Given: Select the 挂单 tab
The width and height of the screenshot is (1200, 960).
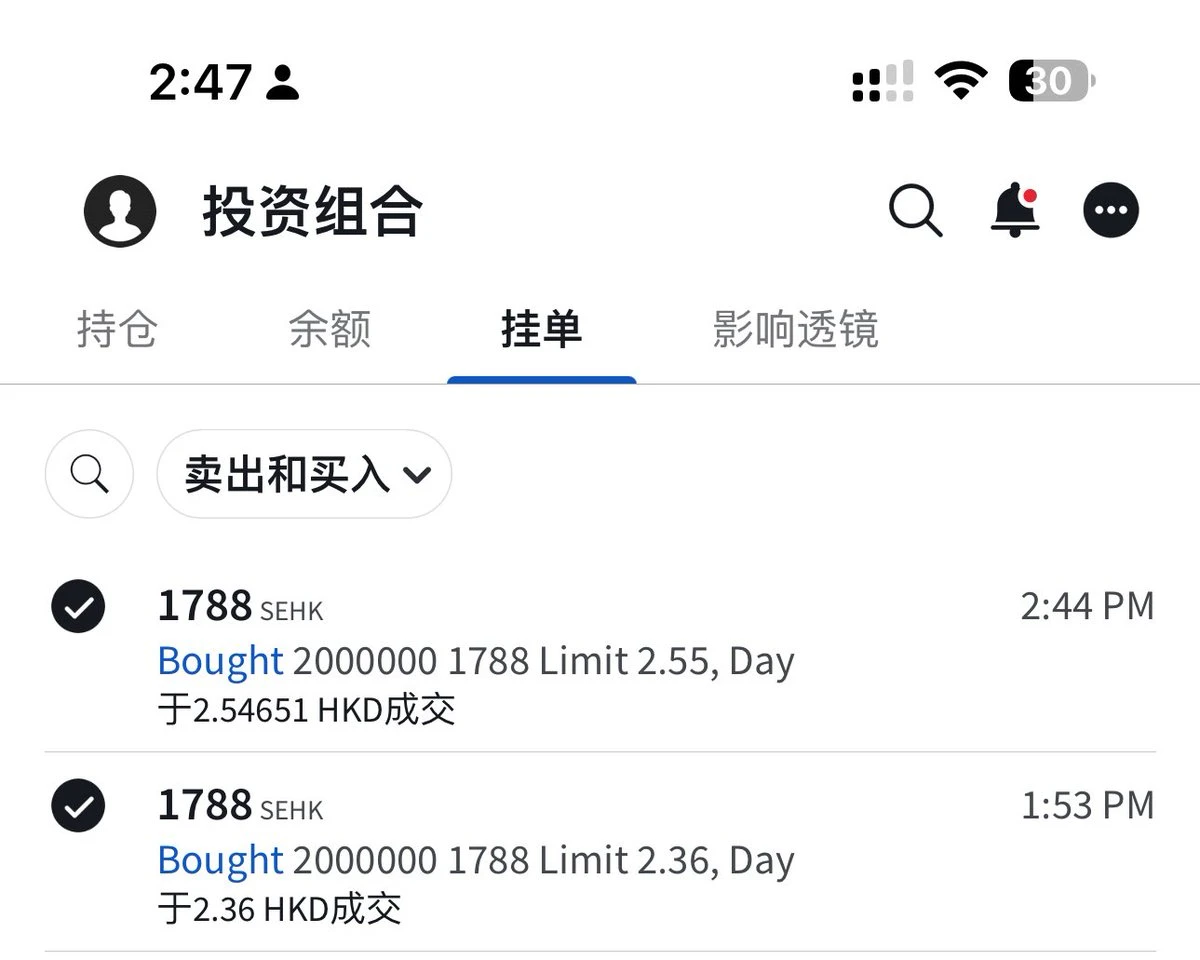Looking at the screenshot, I should coord(541,329).
